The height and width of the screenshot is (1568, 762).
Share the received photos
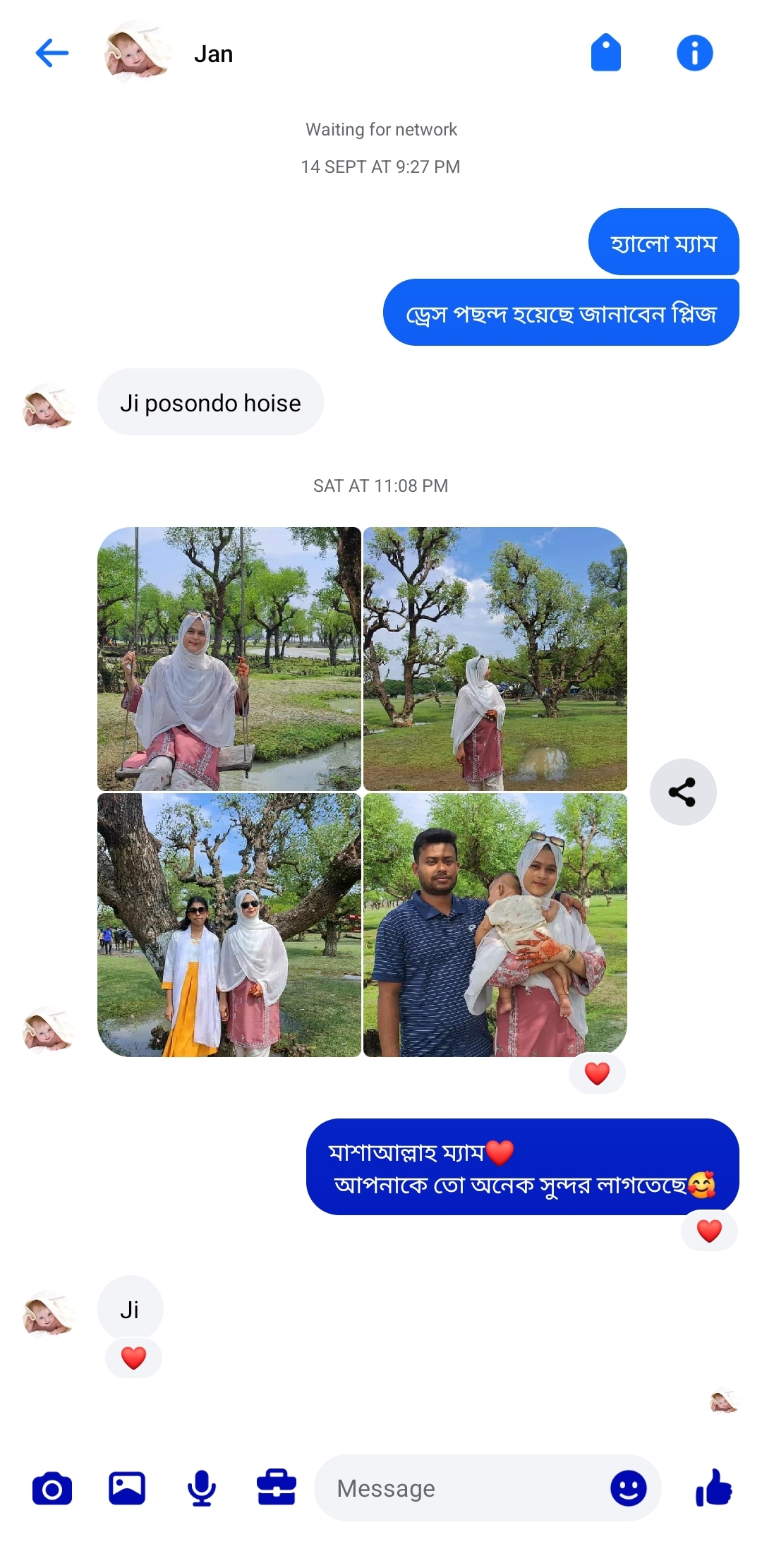pyautogui.click(x=682, y=792)
